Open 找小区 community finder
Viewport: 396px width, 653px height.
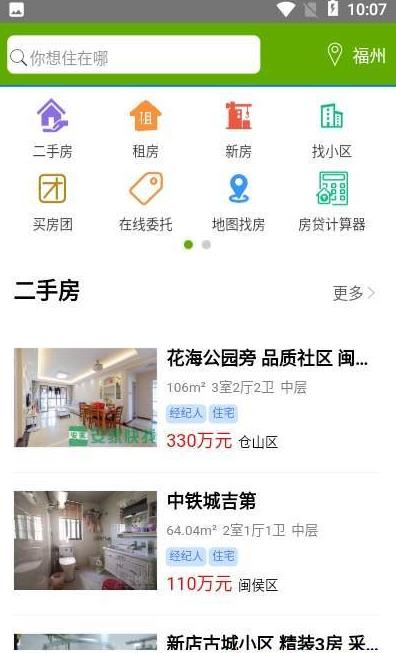click(332, 129)
